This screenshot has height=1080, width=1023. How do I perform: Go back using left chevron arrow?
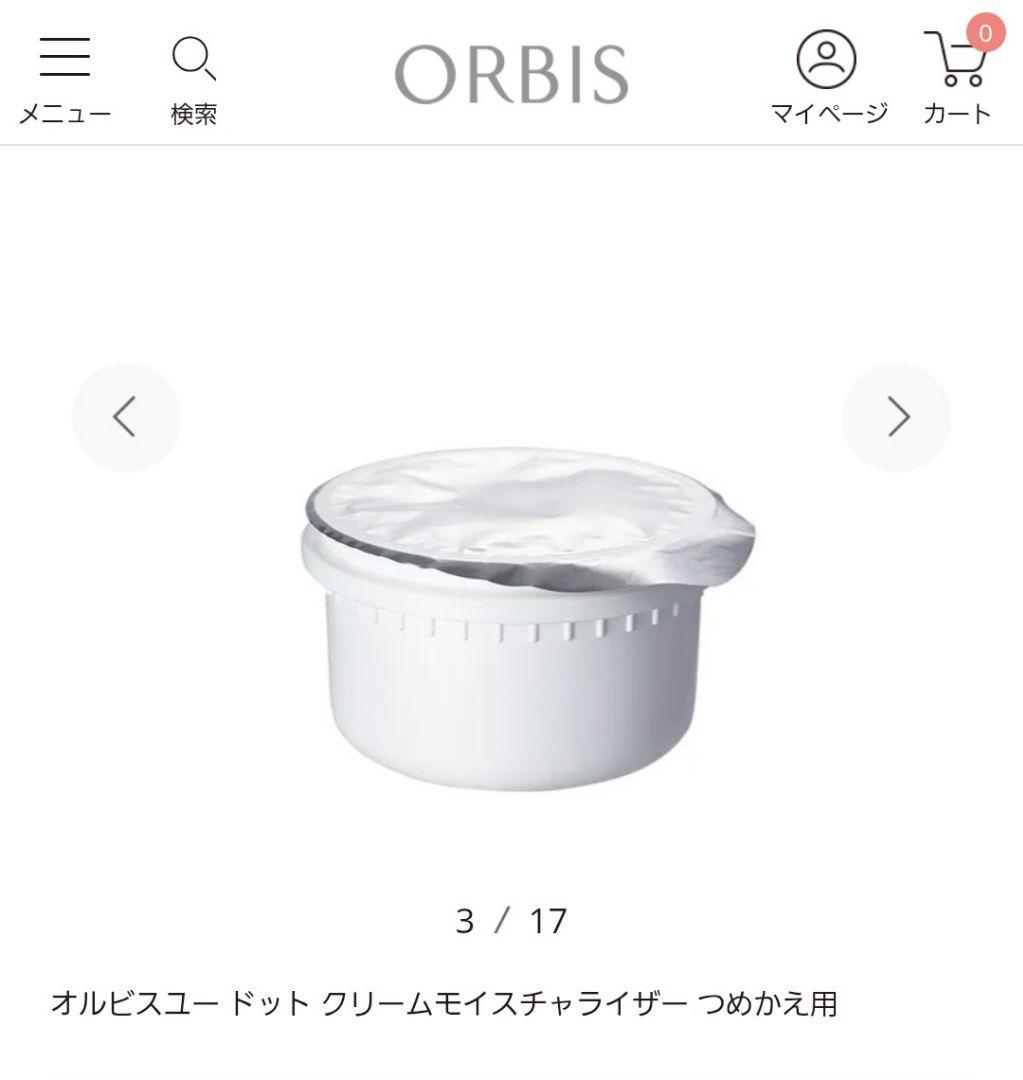124,415
